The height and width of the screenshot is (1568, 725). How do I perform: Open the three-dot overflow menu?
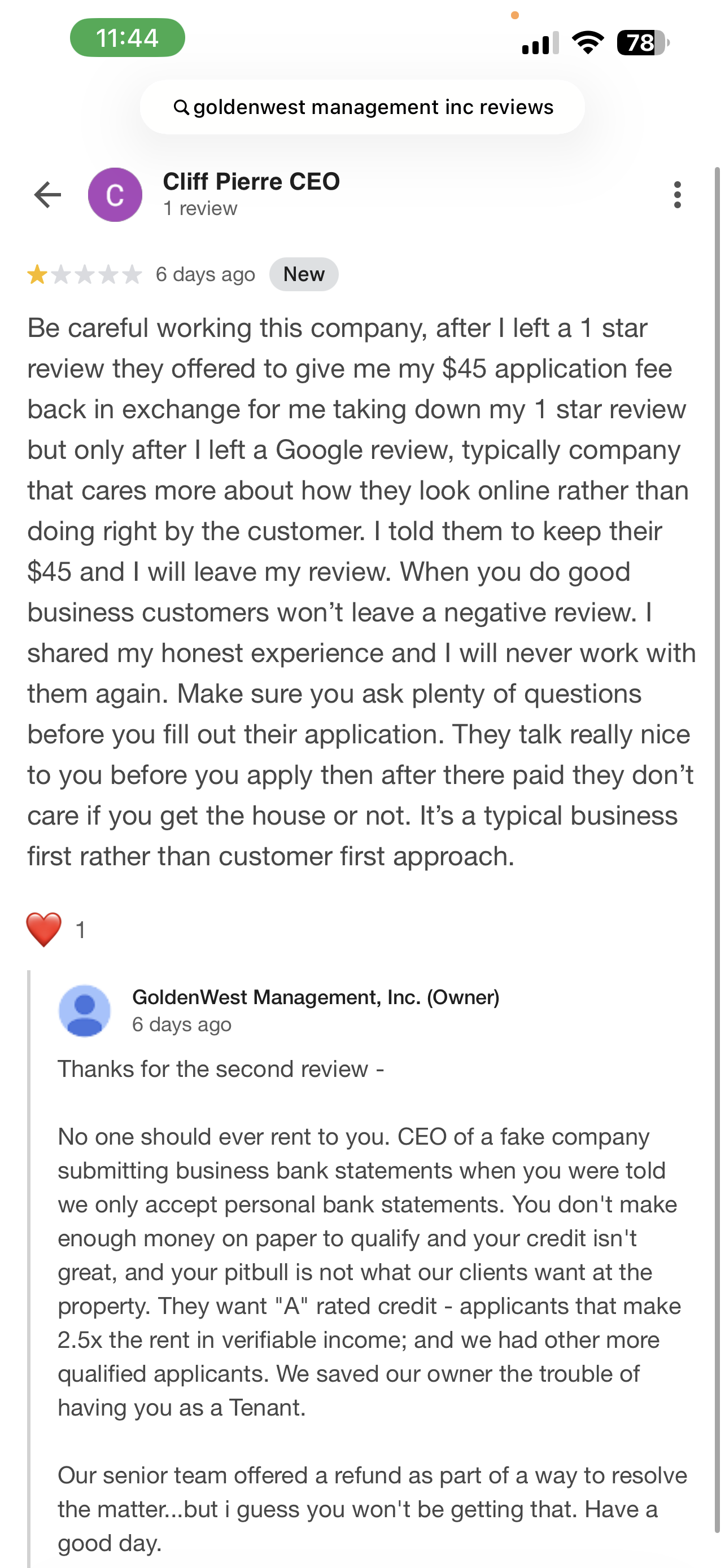coord(677,195)
